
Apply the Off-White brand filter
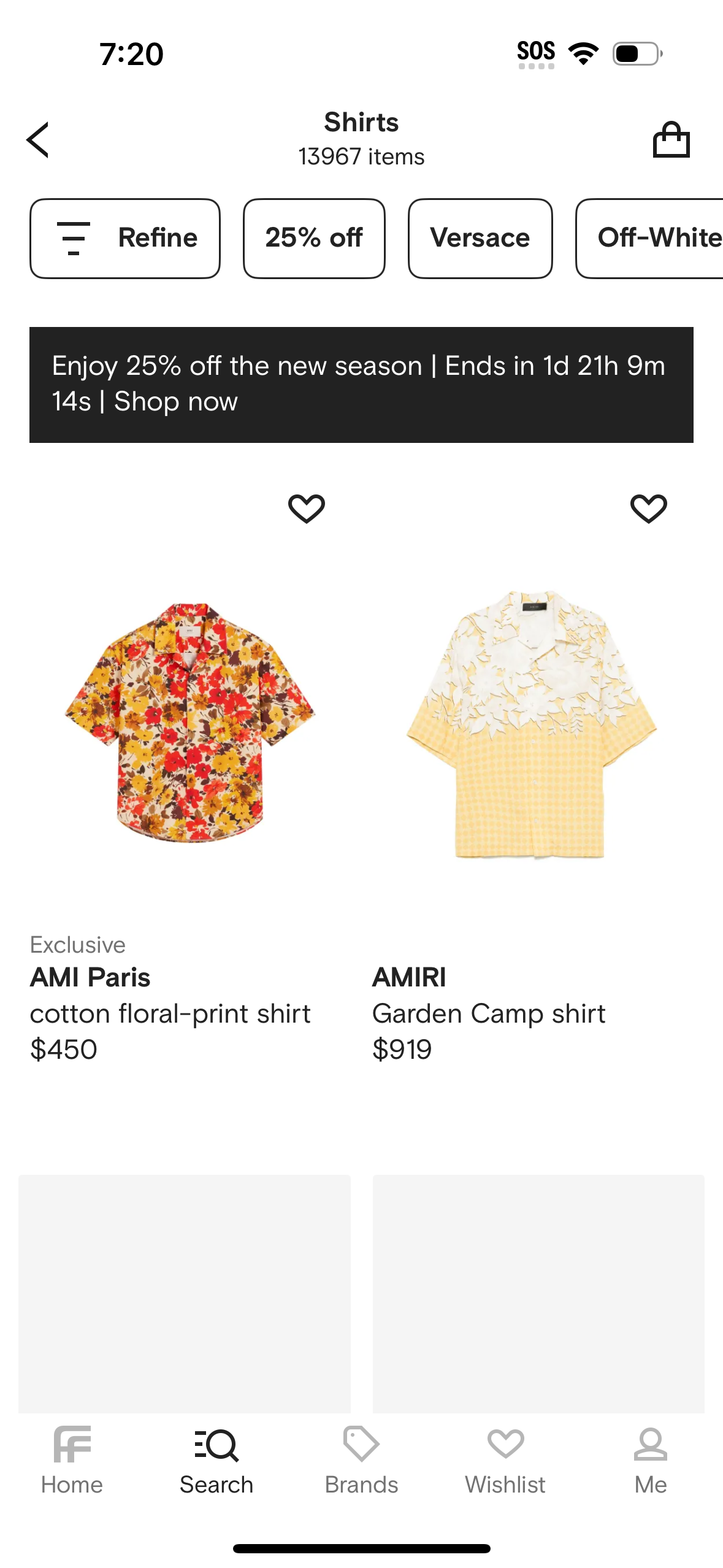coord(656,238)
